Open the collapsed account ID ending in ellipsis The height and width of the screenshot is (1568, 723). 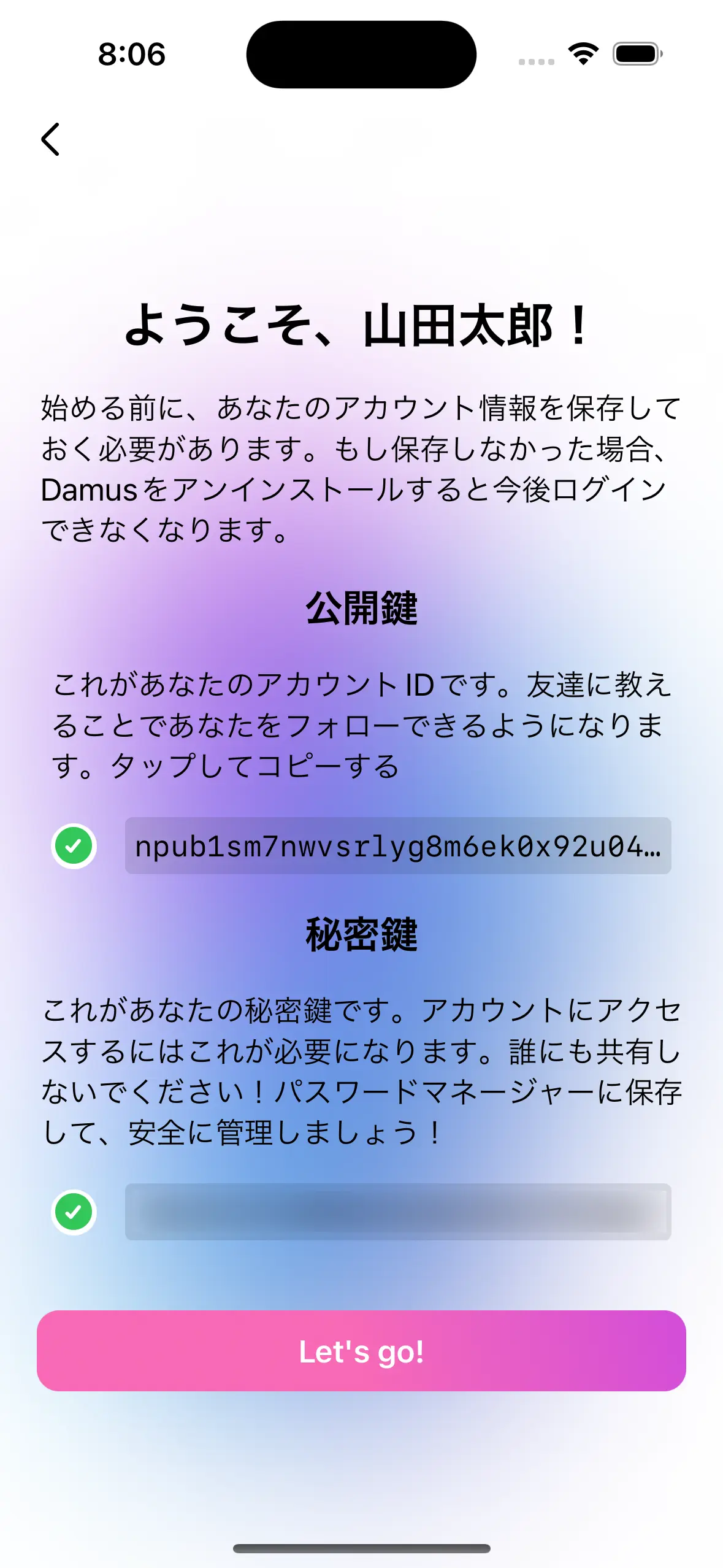(399, 845)
